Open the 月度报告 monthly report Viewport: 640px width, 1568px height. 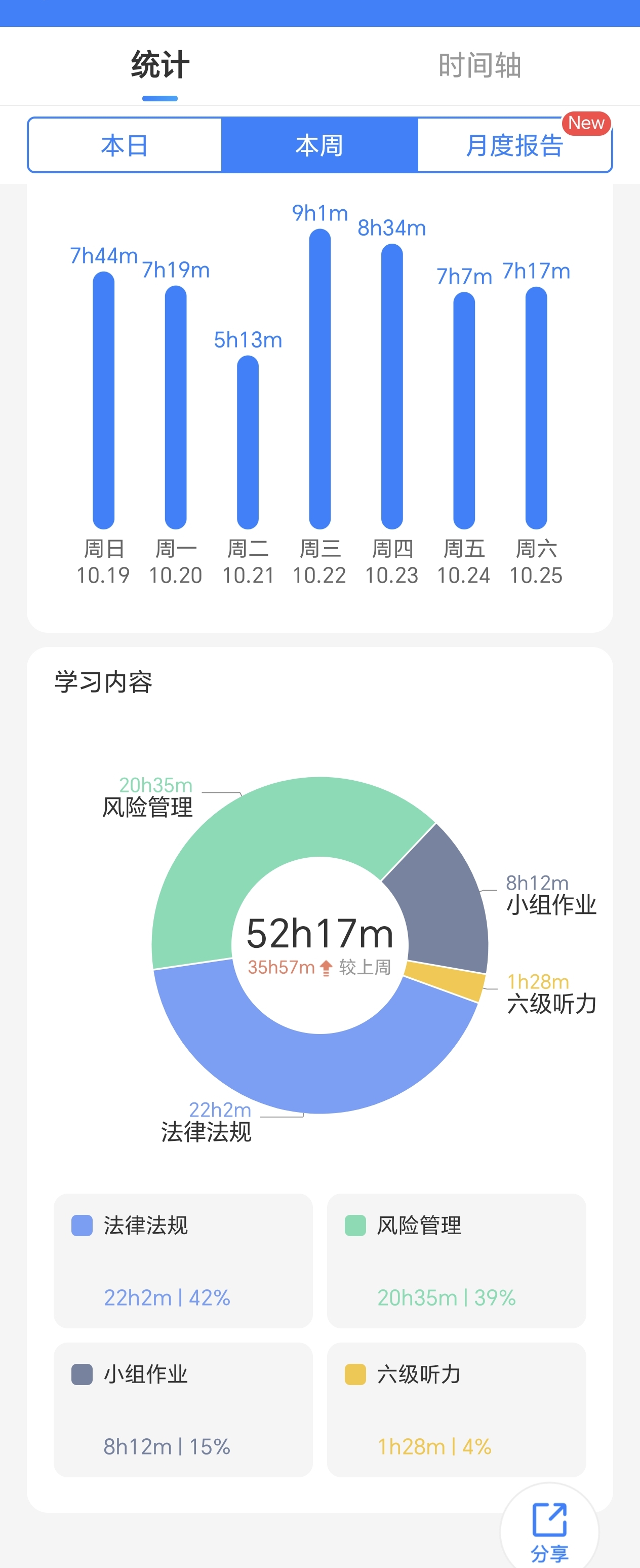pyautogui.click(x=514, y=145)
